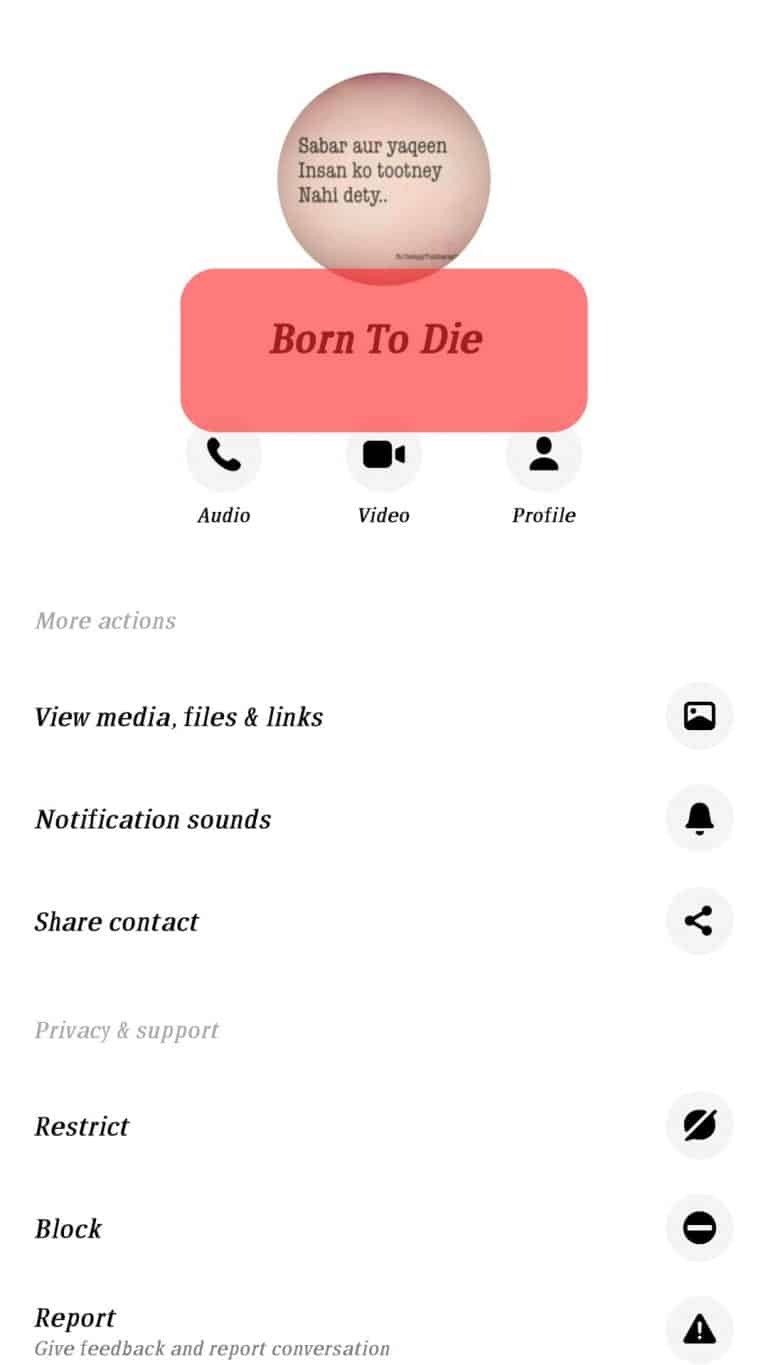
Task: Block the contact Born To Die
Action: [67, 1227]
